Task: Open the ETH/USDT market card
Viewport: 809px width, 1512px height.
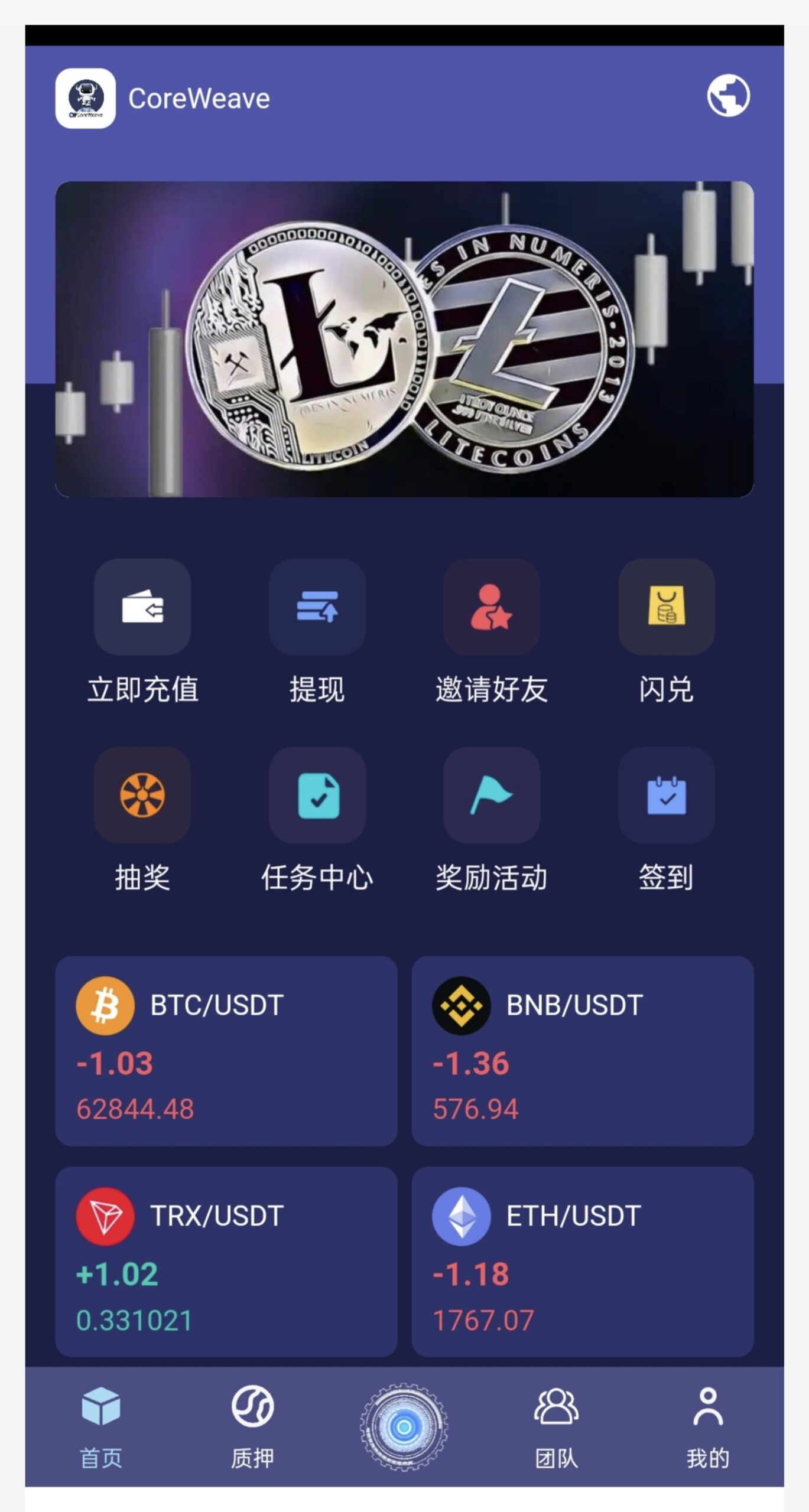Action: coord(583,1262)
